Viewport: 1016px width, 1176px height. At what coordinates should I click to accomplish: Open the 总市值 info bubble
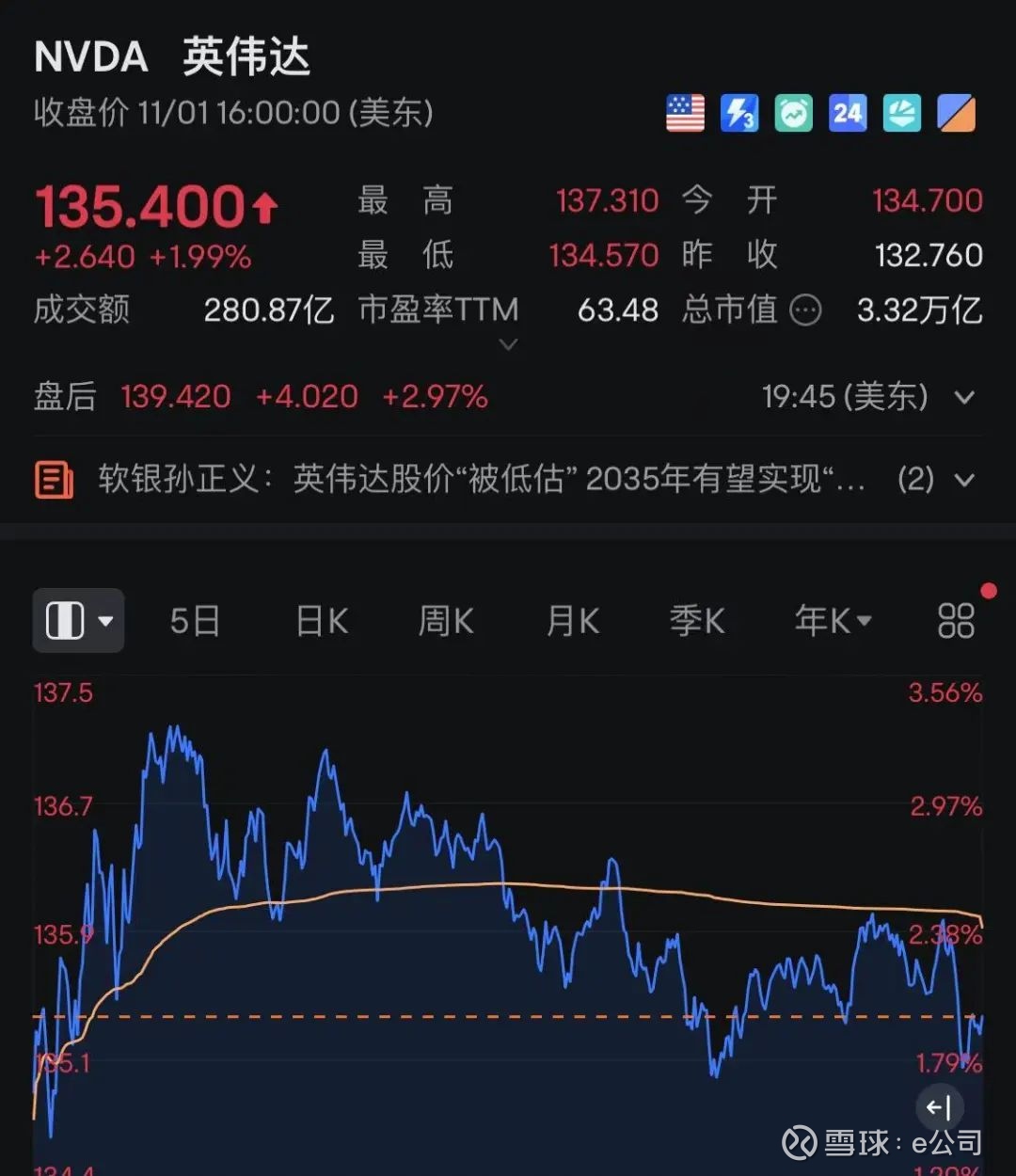pyautogui.click(x=805, y=310)
